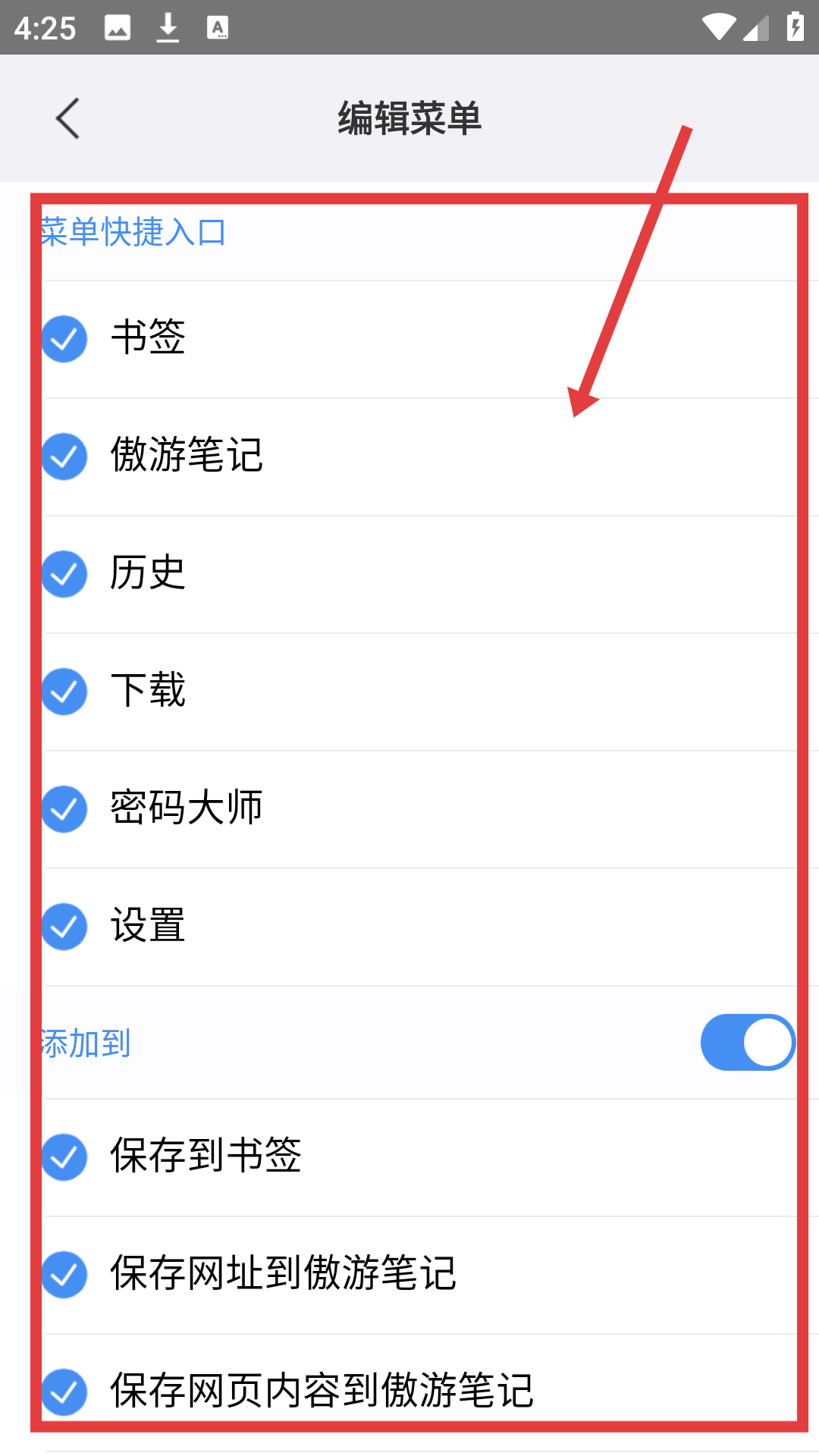Uncheck the 傲游笔记 shortcut
The height and width of the screenshot is (1456, 819).
click(64, 457)
